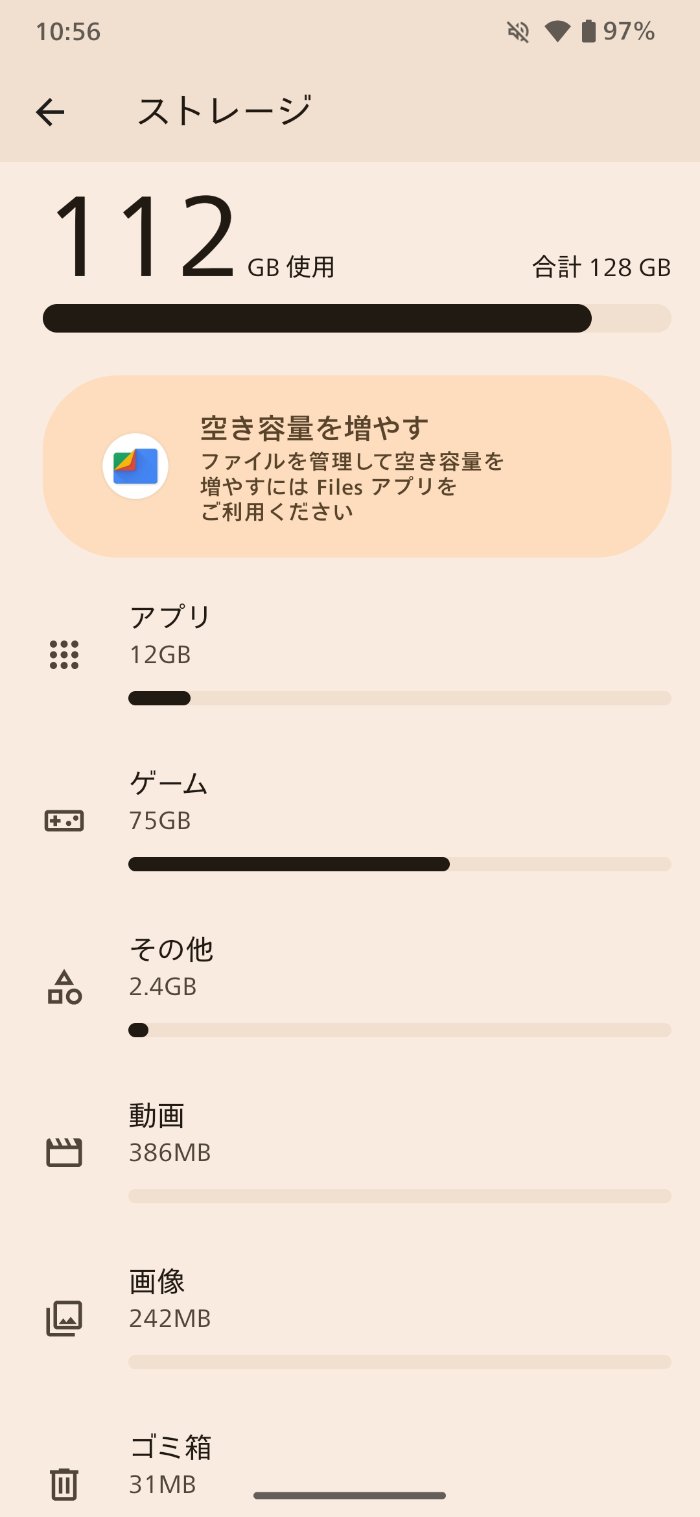This screenshot has height=1517, width=700.
Task: Open the 画像 storage row
Action: (x=350, y=1319)
